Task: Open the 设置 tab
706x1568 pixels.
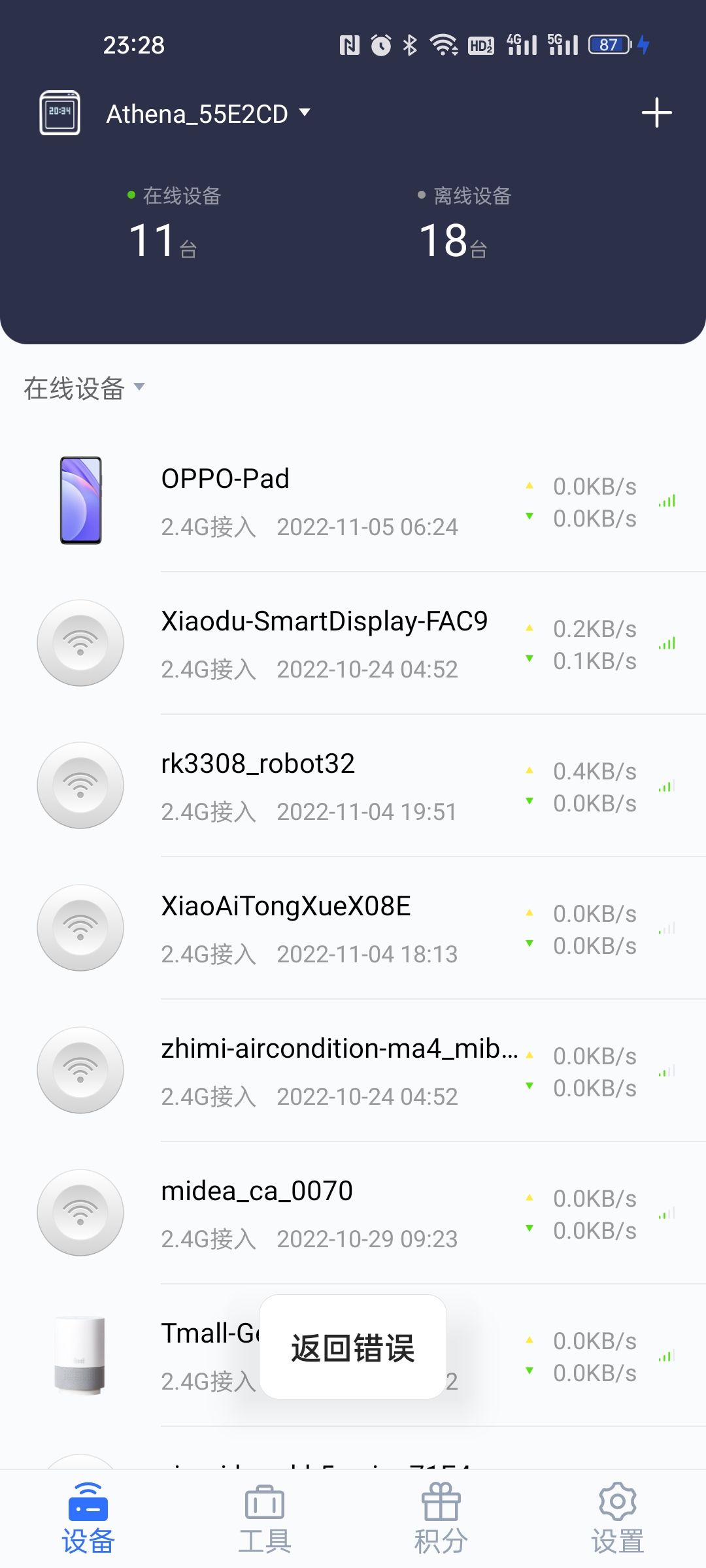Action: click(618, 1519)
